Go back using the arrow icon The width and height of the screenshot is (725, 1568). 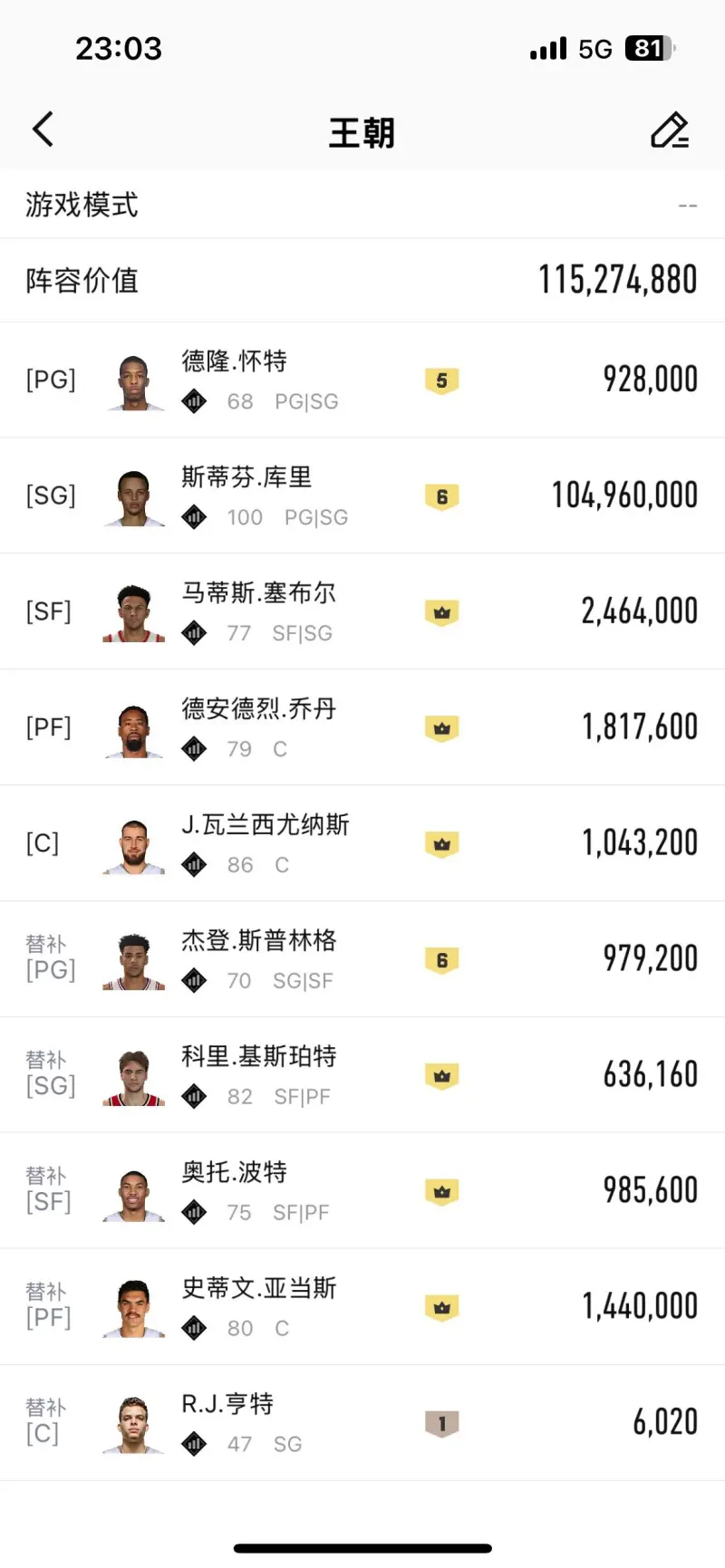coord(43,130)
